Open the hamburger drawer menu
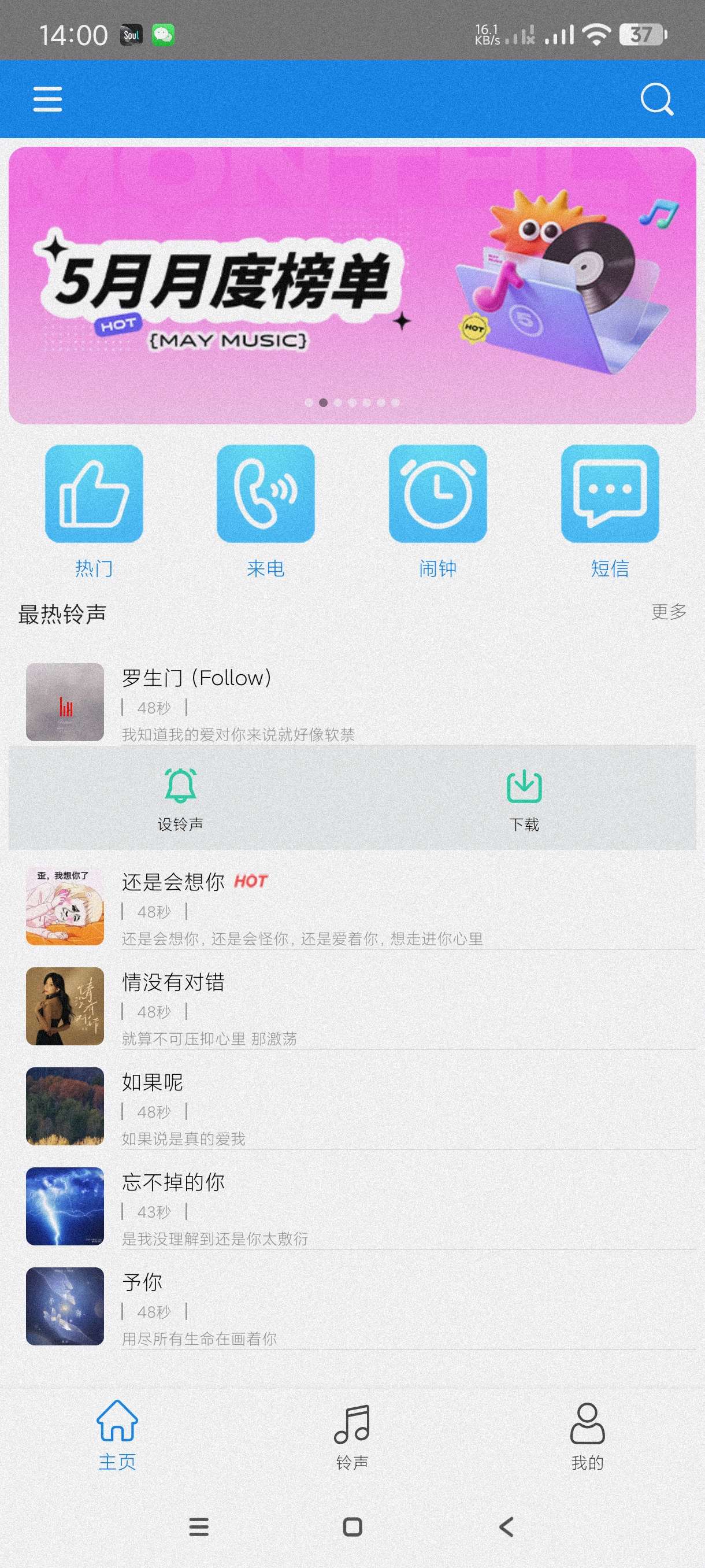The width and height of the screenshot is (705, 1568). pyautogui.click(x=47, y=99)
